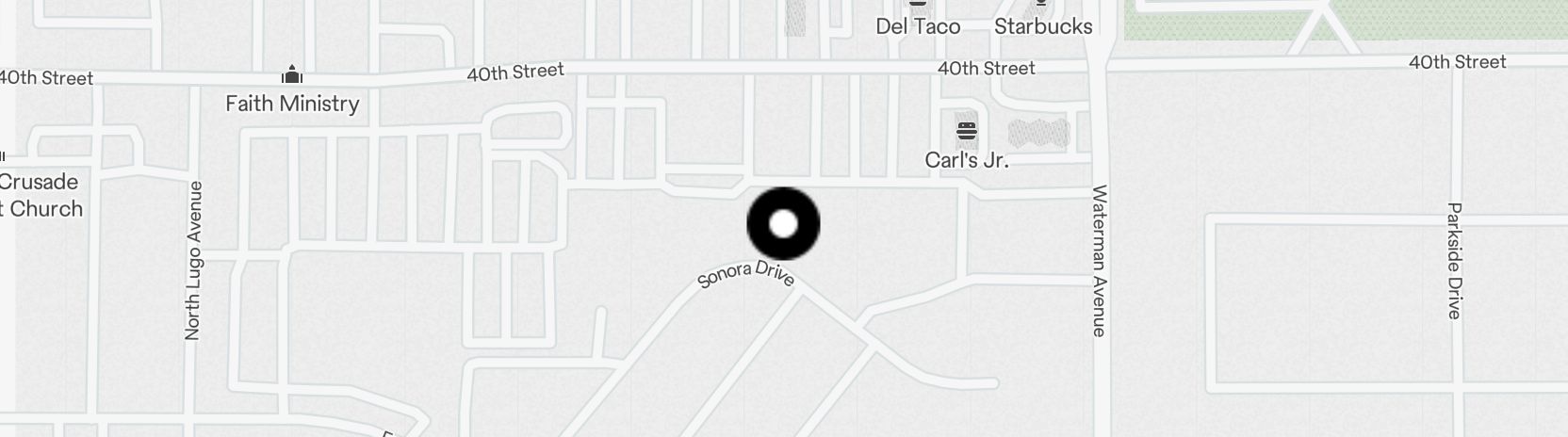Open the Faith Ministry place marker

coord(292,75)
